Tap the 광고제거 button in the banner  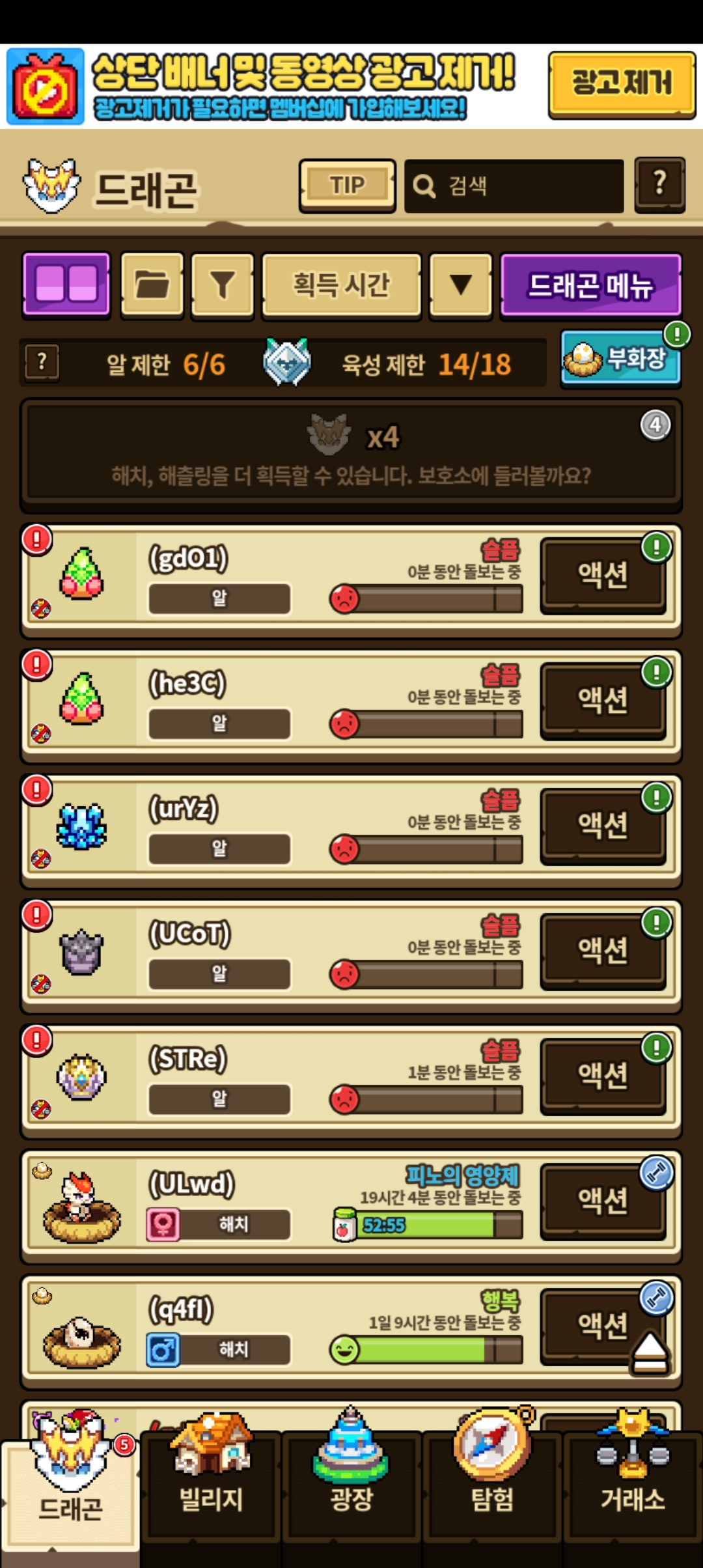coord(622,85)
